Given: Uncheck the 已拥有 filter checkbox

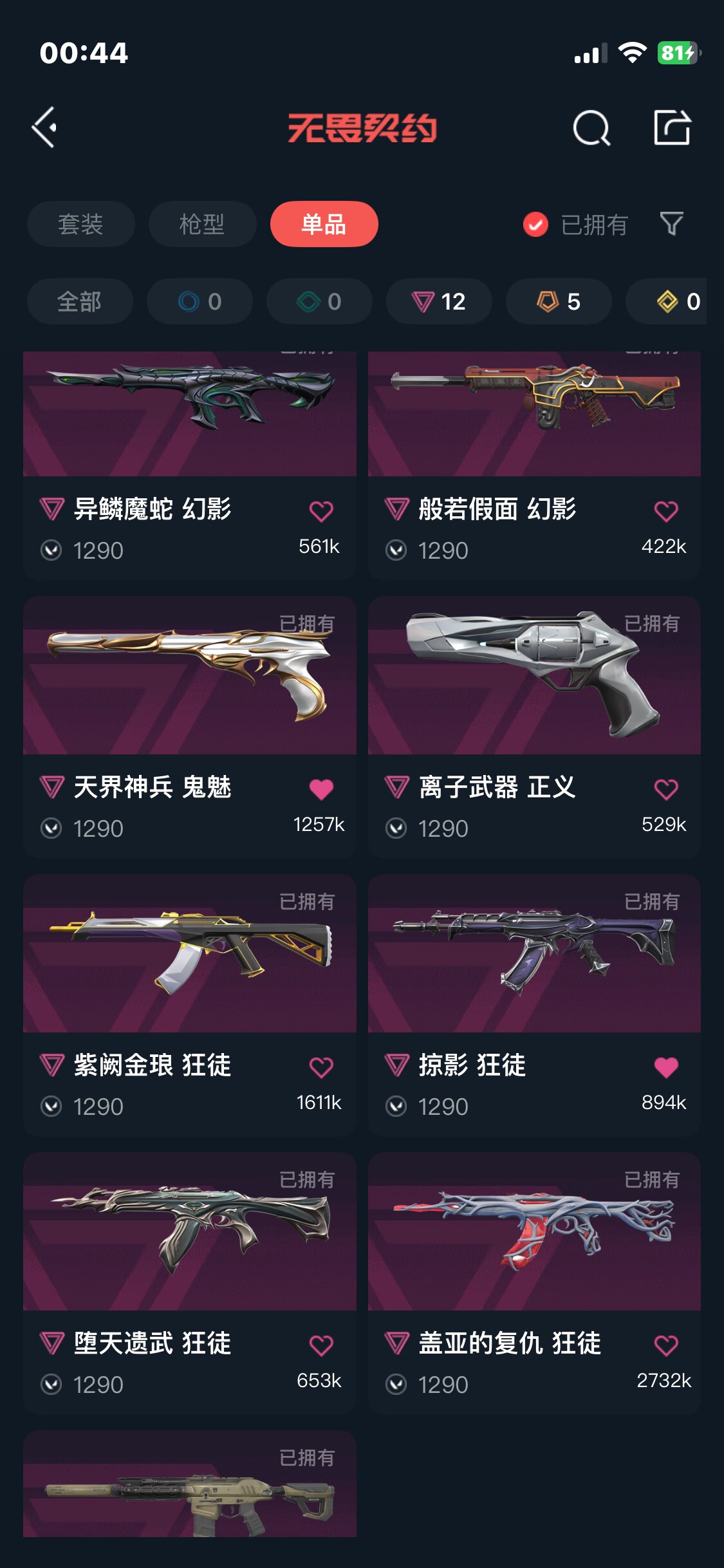Looking at the screenshot, I should [x=535, y=225].
